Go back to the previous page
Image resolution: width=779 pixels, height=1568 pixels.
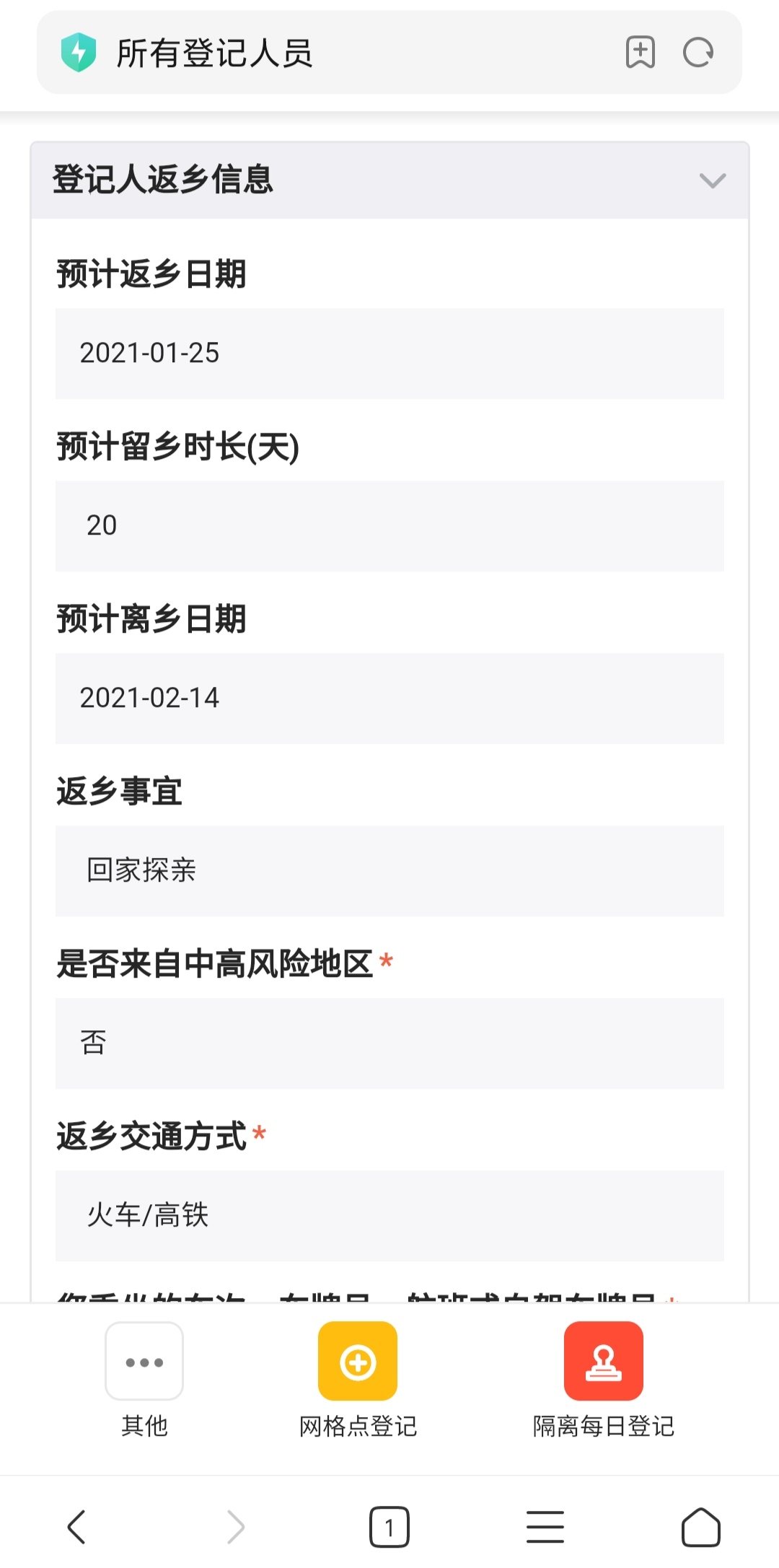(76, 1527)
